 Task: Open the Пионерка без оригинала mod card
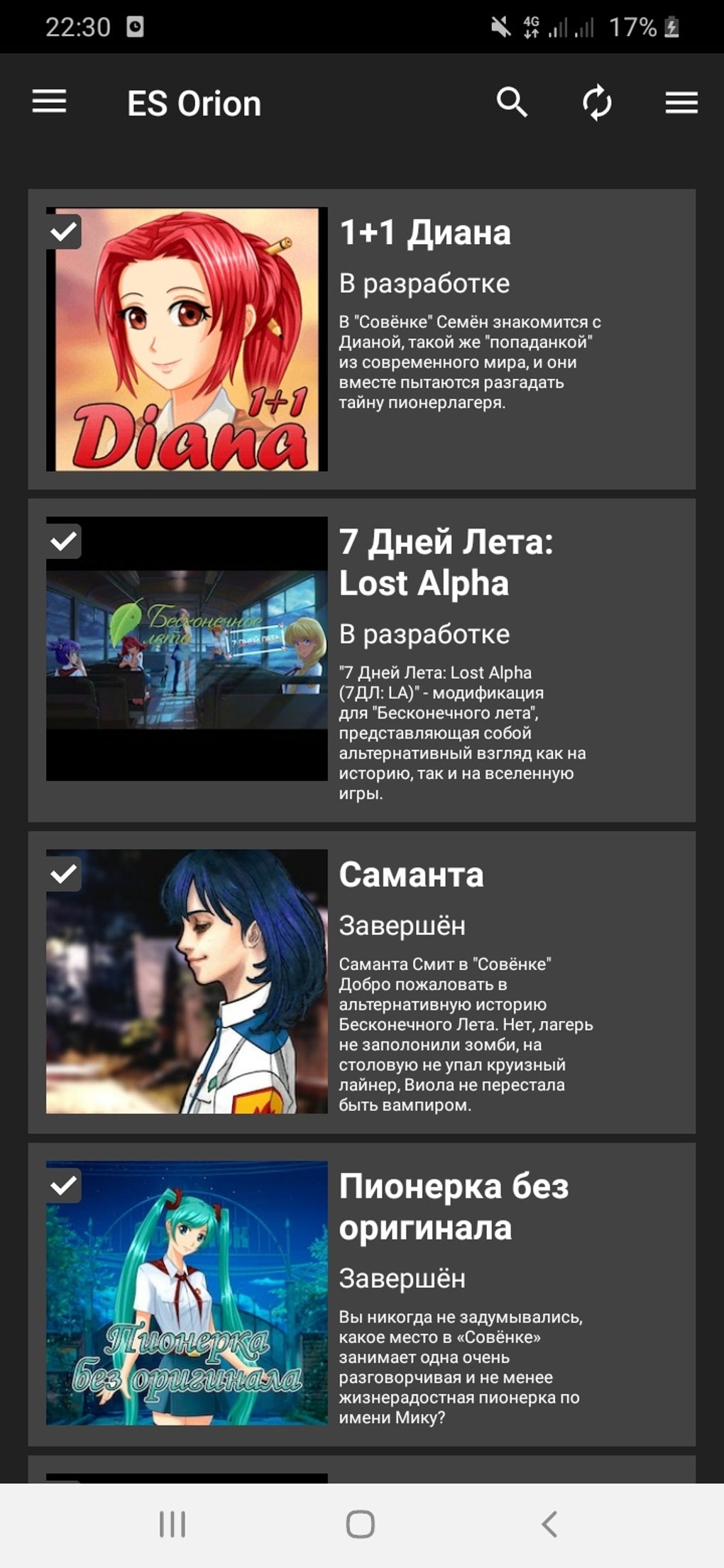[468, 1295]
